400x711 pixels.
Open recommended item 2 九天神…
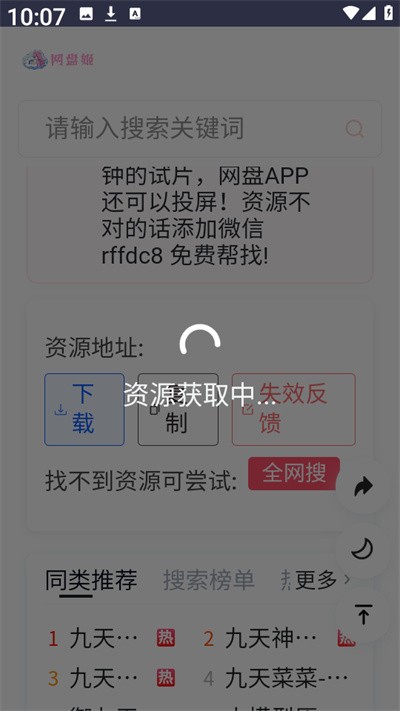[x=271, y=639]
